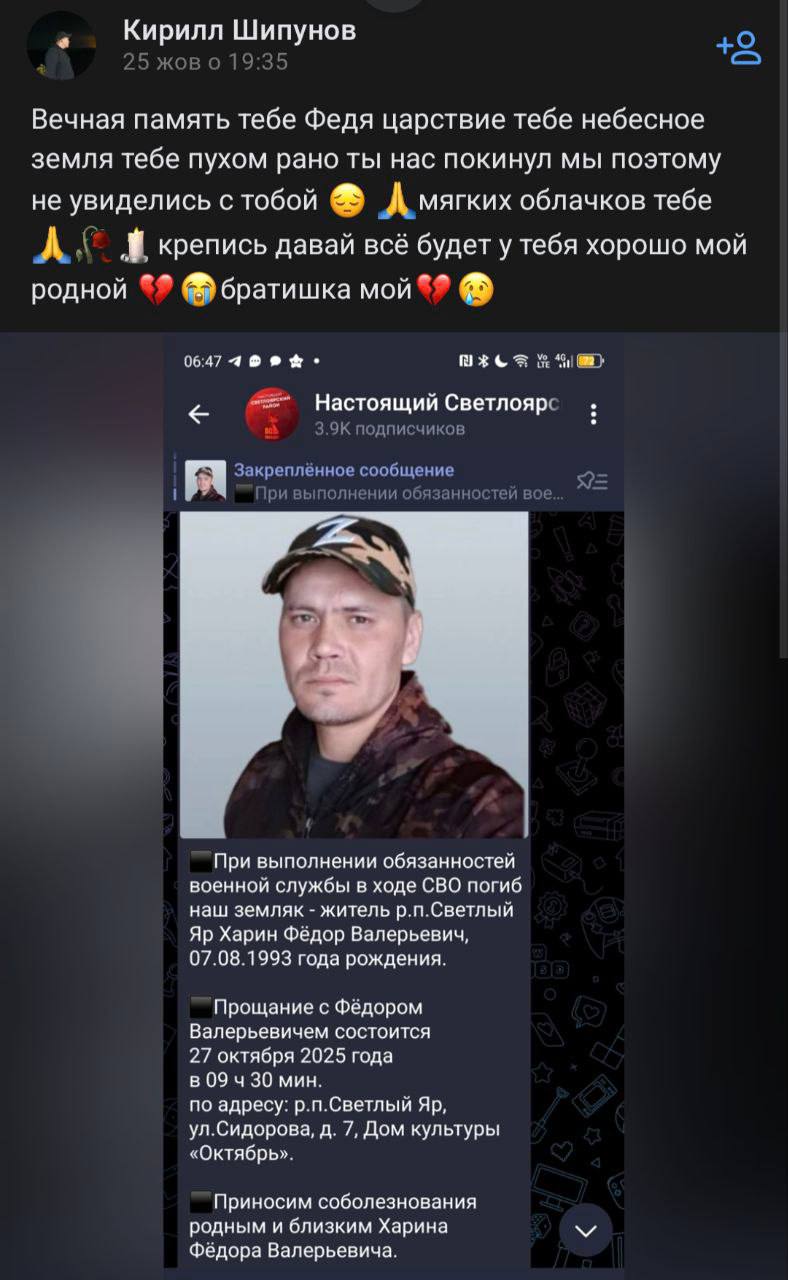Open Кирилл Шипунов's profile avatar

click(x=61, y=46)
